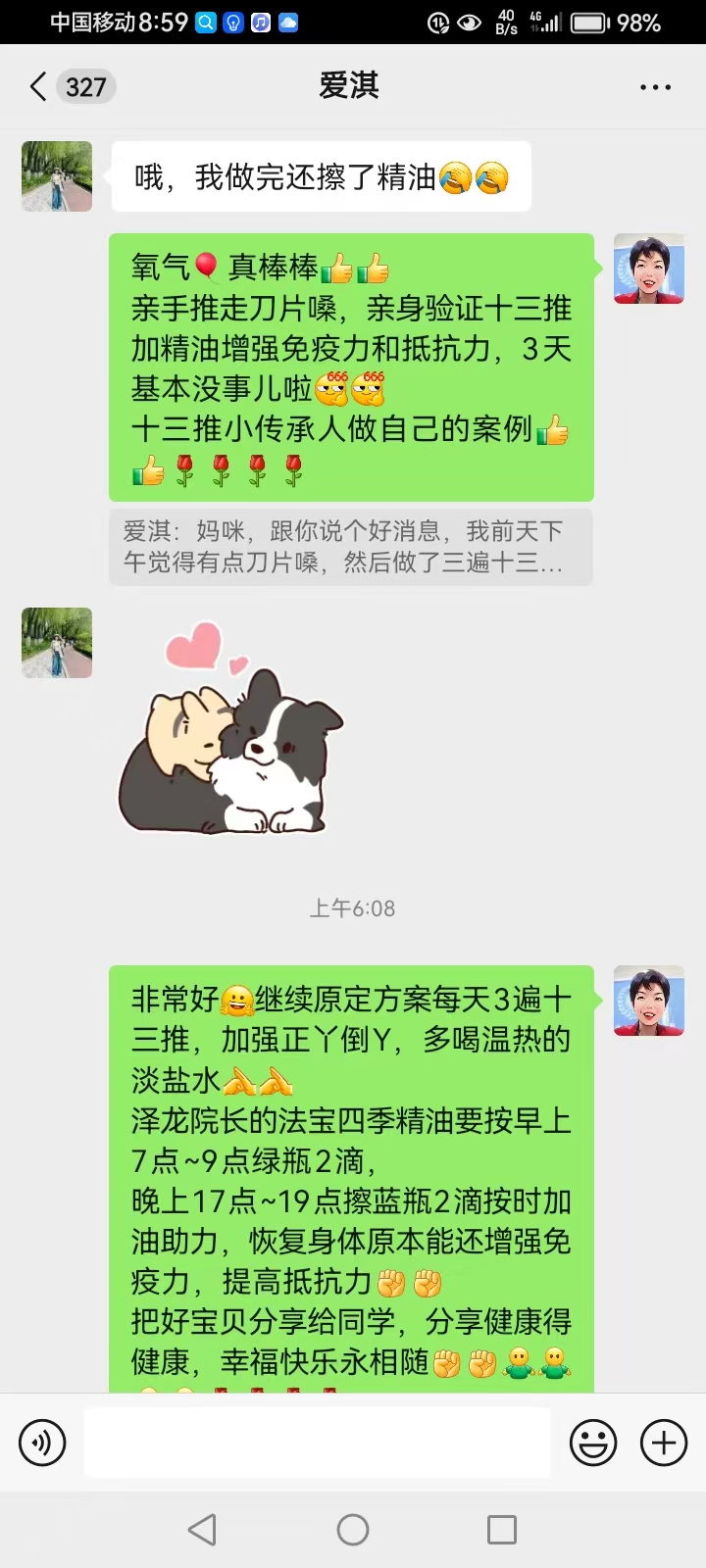Open the emoji sticker panel
Image resolution: width=706 pixels, height=1568 pixels.
[x=593, y=1443]
